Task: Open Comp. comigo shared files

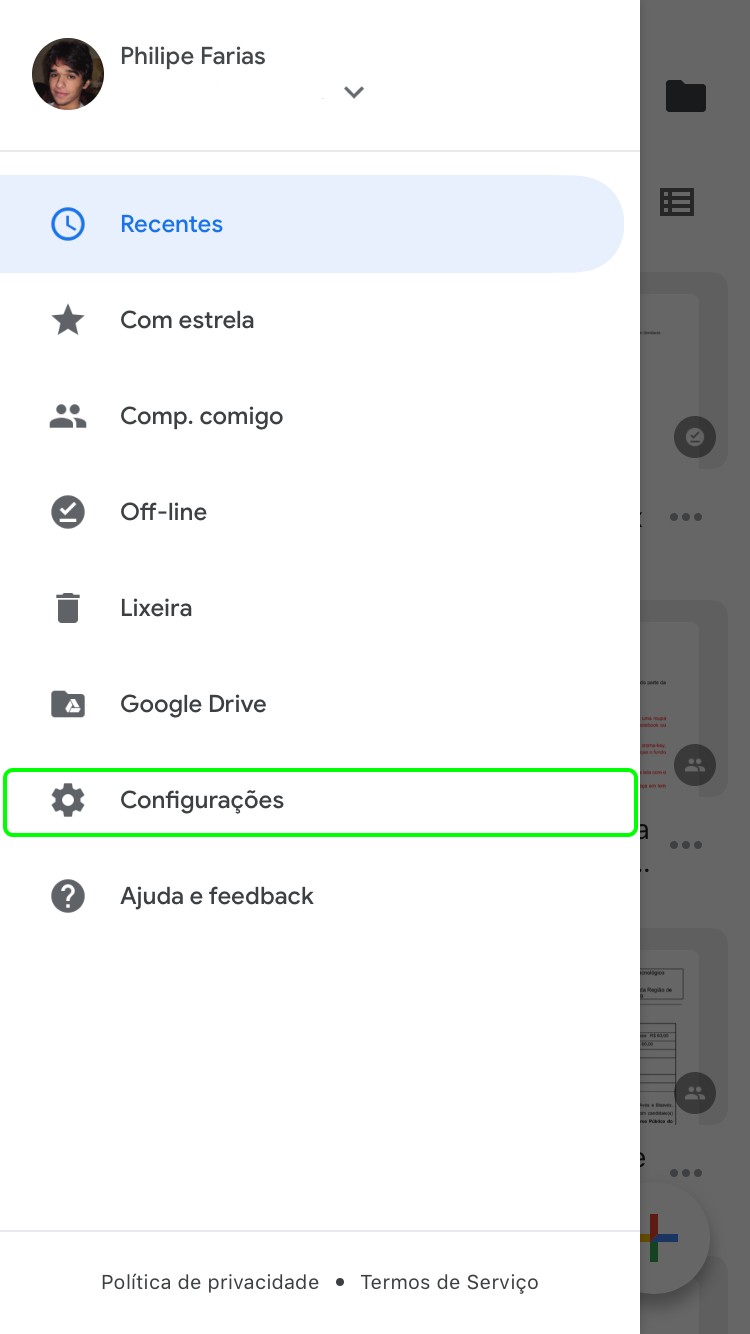Action: click(x=320, y=416)
